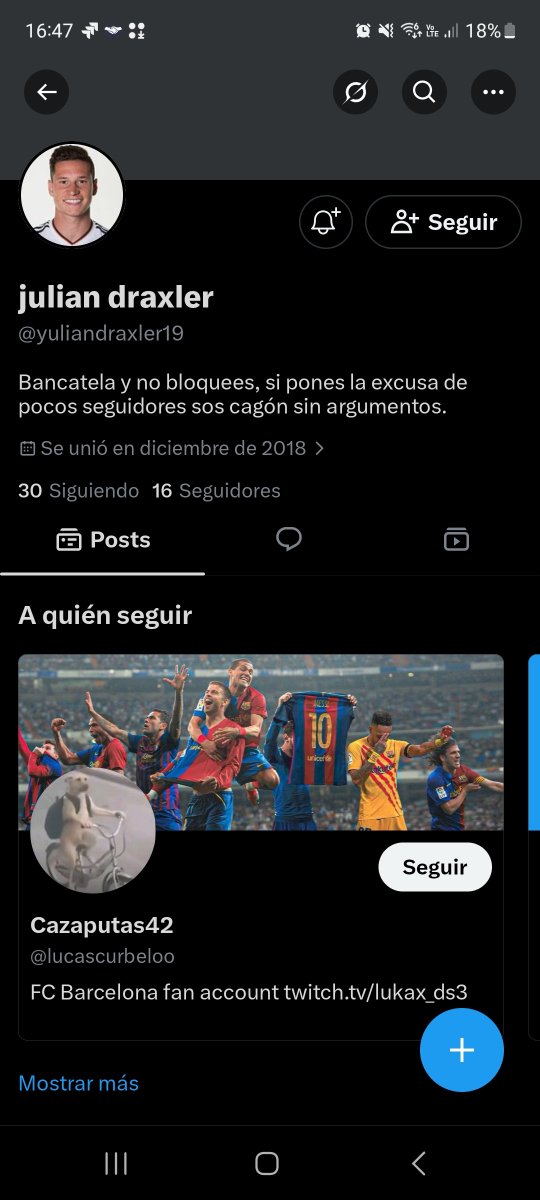View julian draxler's profile picture
540x1200 pixels.
[72, 194]
